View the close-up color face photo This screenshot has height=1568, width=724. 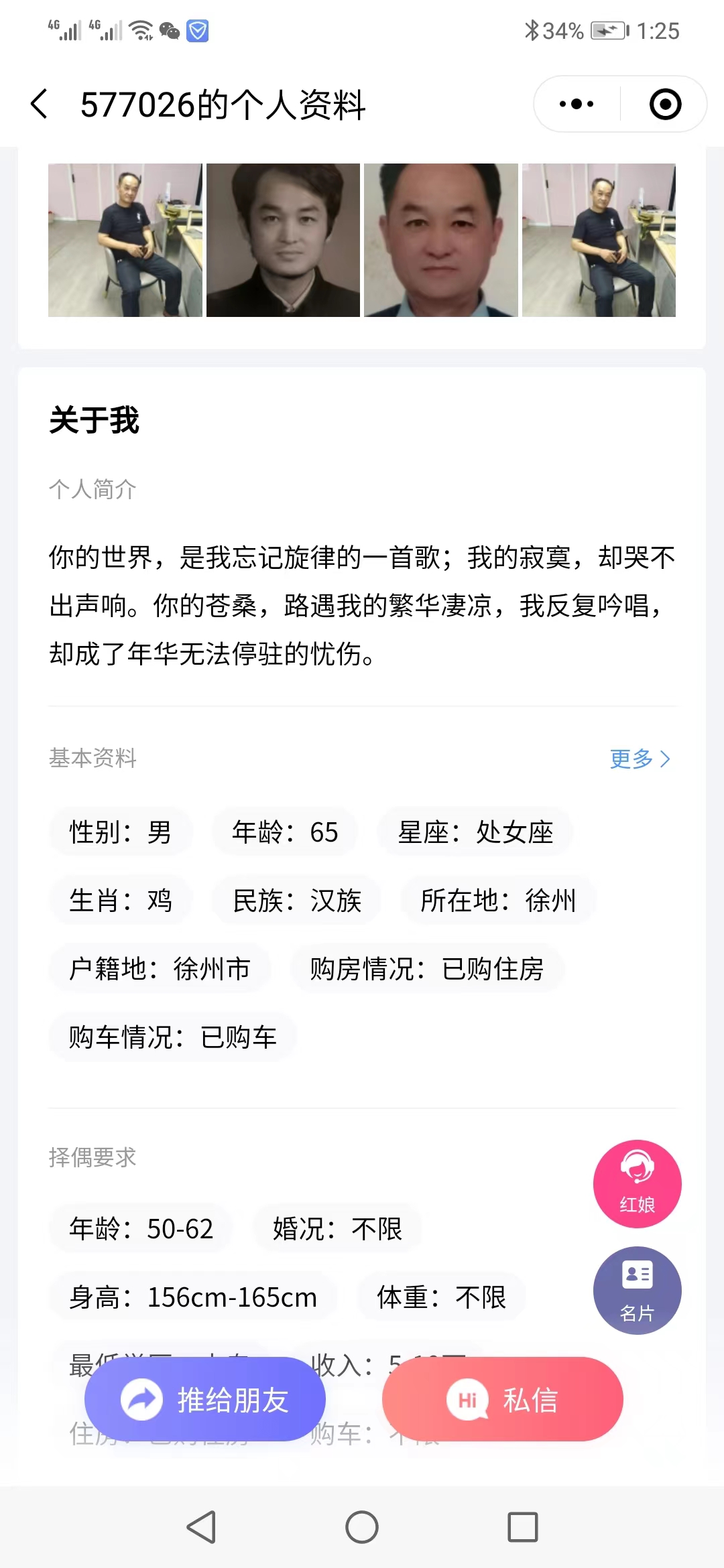coord(441,240)
